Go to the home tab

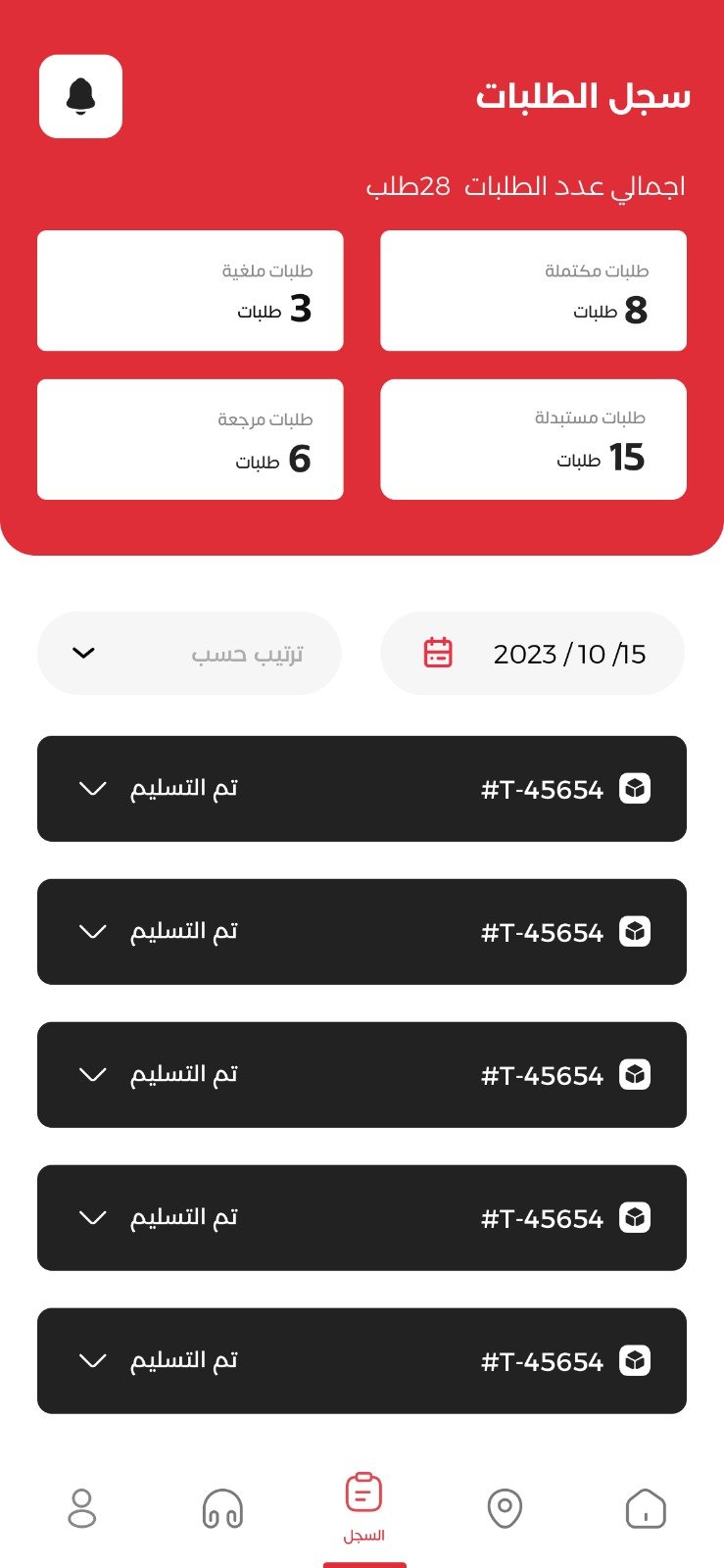tap(646, 1508)
